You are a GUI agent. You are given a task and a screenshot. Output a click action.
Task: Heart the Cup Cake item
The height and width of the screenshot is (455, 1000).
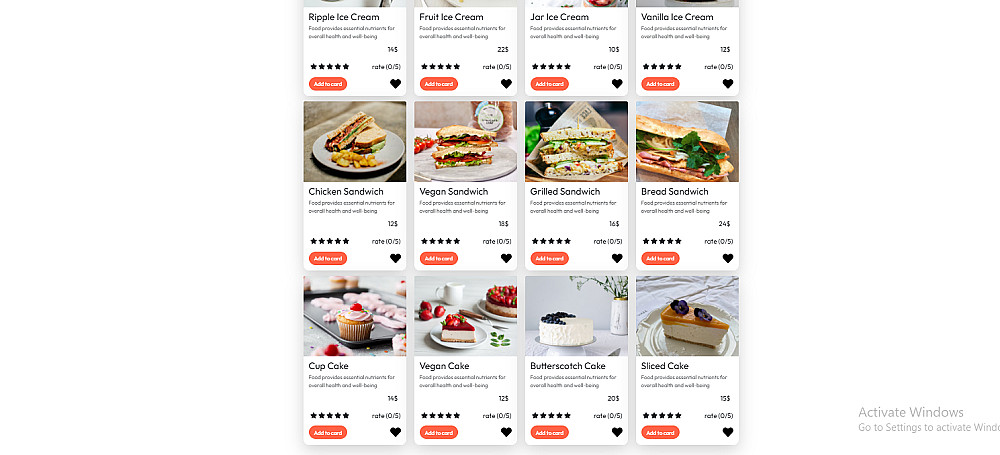tap(395, 432)
